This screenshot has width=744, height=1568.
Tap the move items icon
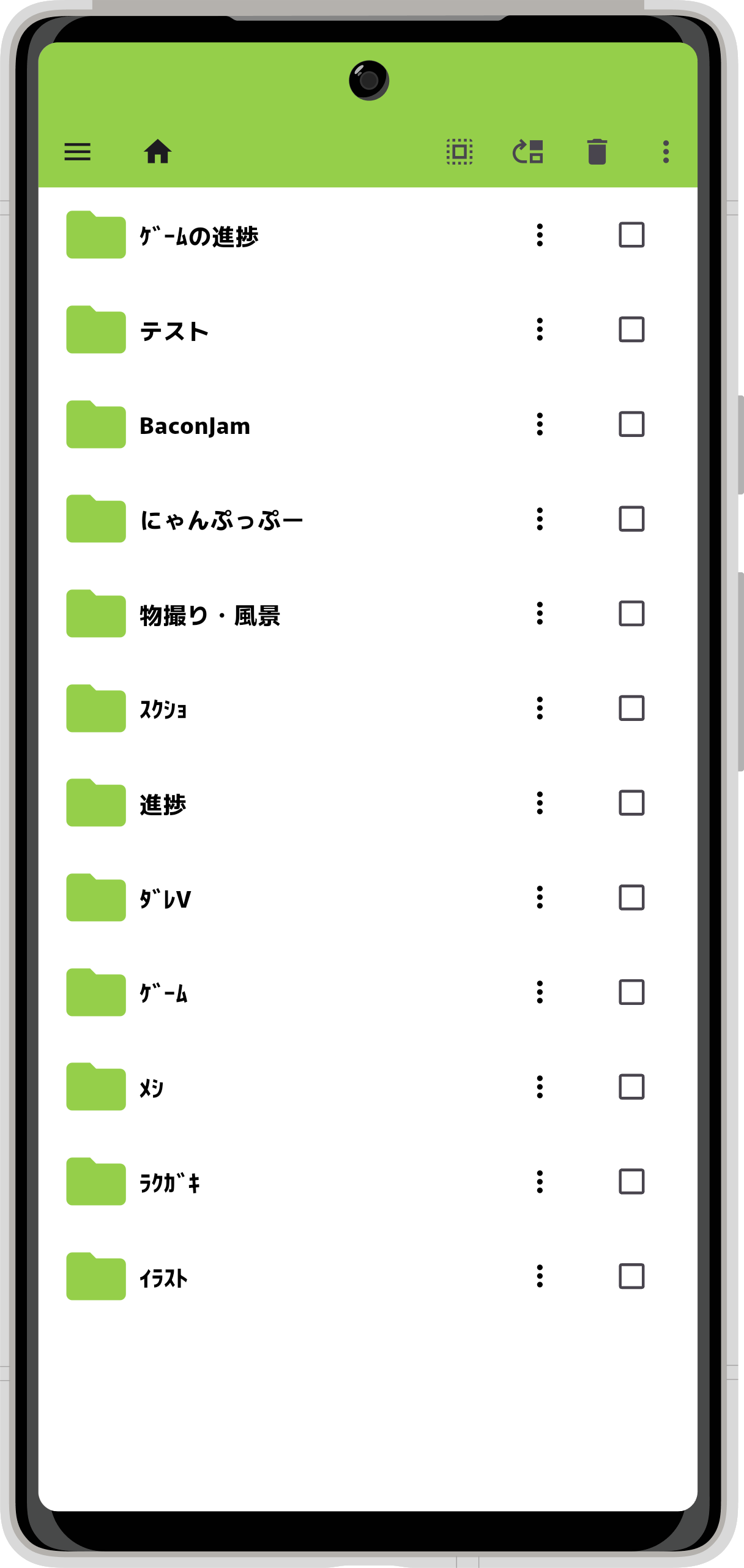point(528,151)
